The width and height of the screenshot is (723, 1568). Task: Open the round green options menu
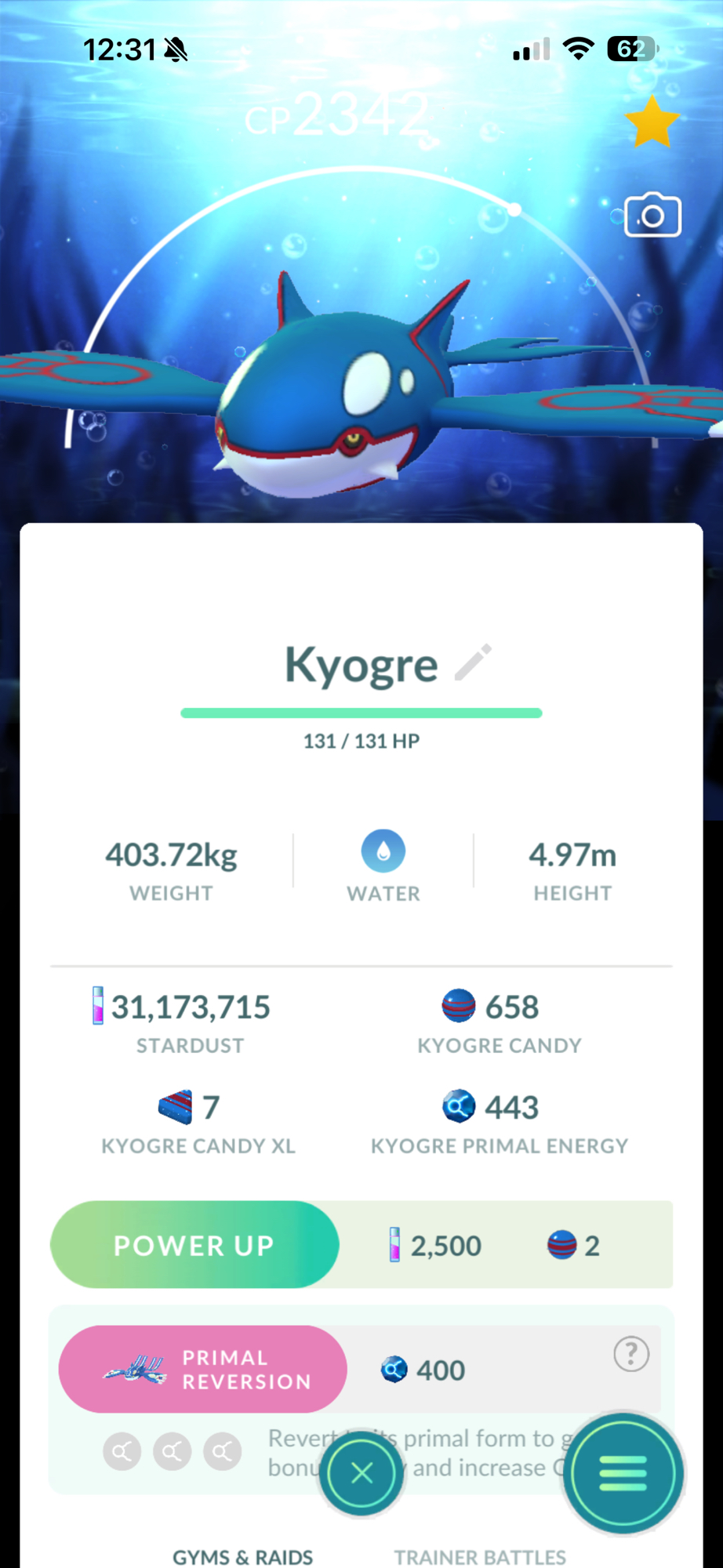623,1473
